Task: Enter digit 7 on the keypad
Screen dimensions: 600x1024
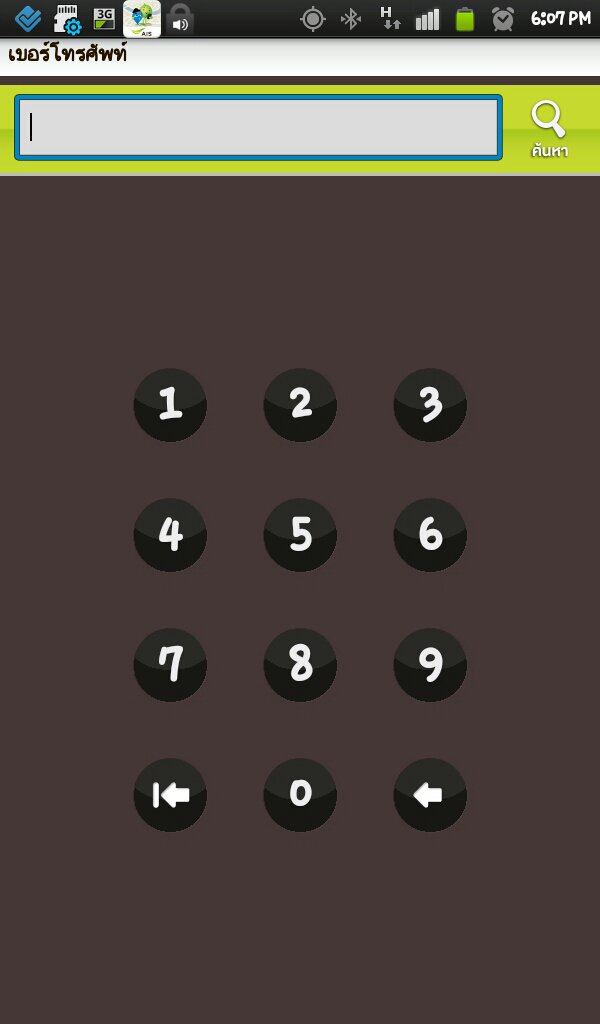Action: point(170,665)
